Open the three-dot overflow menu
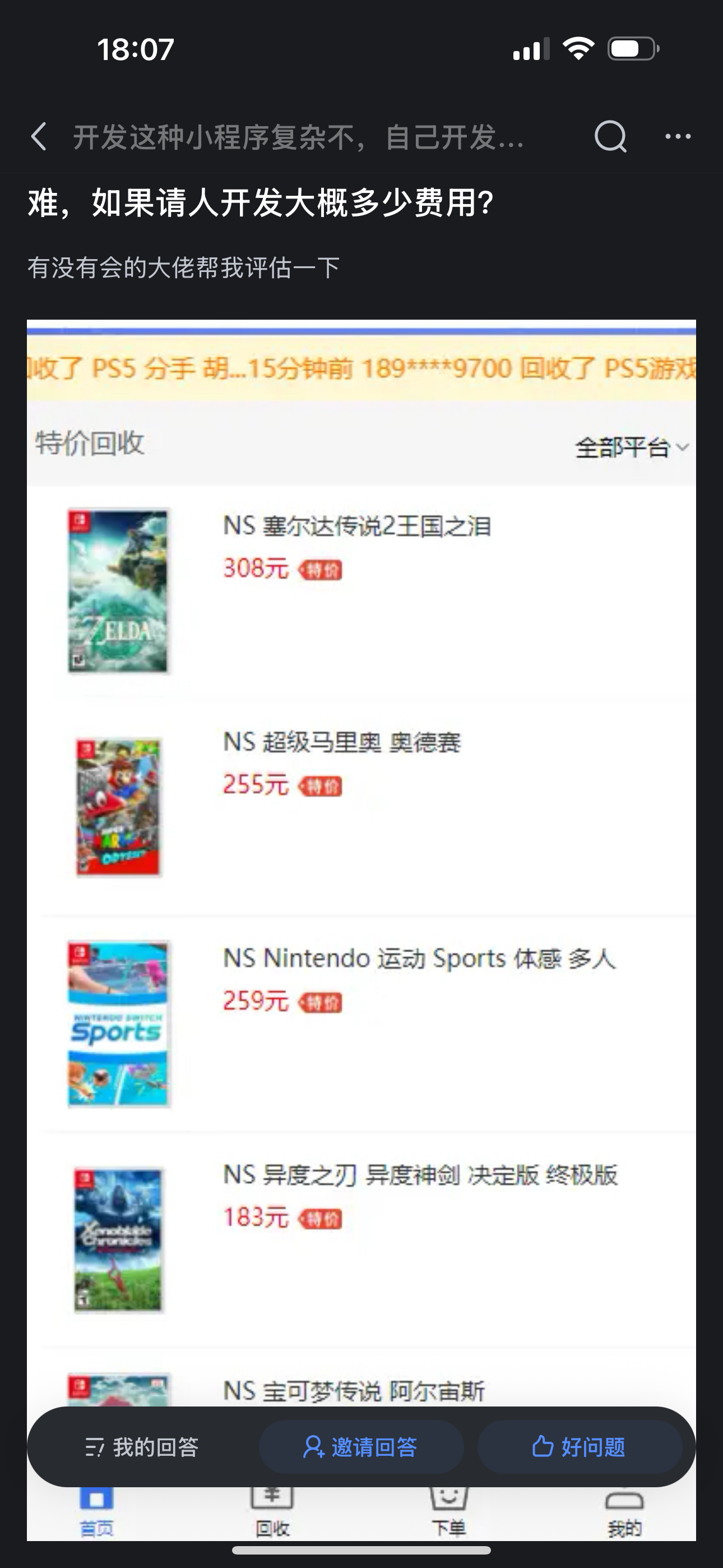The image size is (723, 1568). [678, 136]
